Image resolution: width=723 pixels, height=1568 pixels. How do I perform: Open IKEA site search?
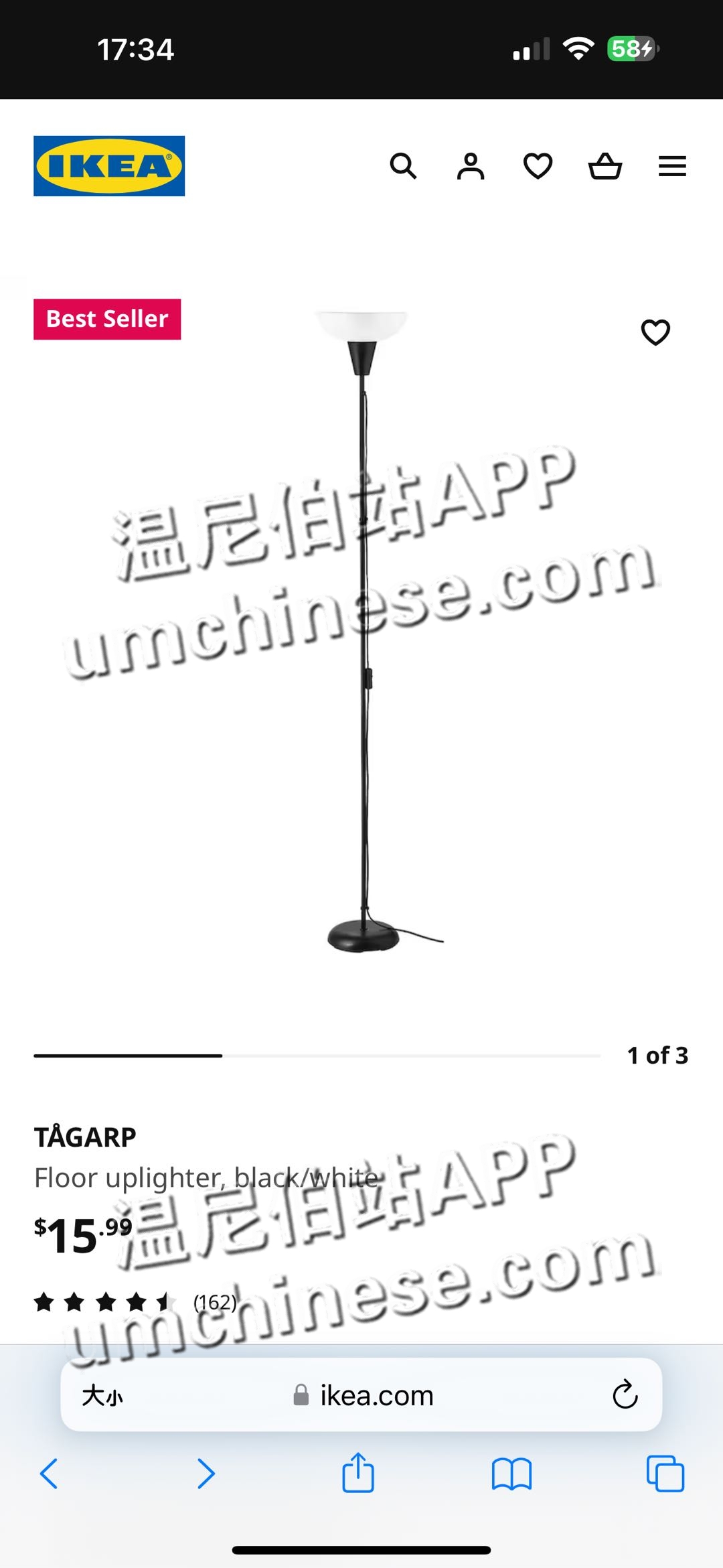tap(403, 166)
